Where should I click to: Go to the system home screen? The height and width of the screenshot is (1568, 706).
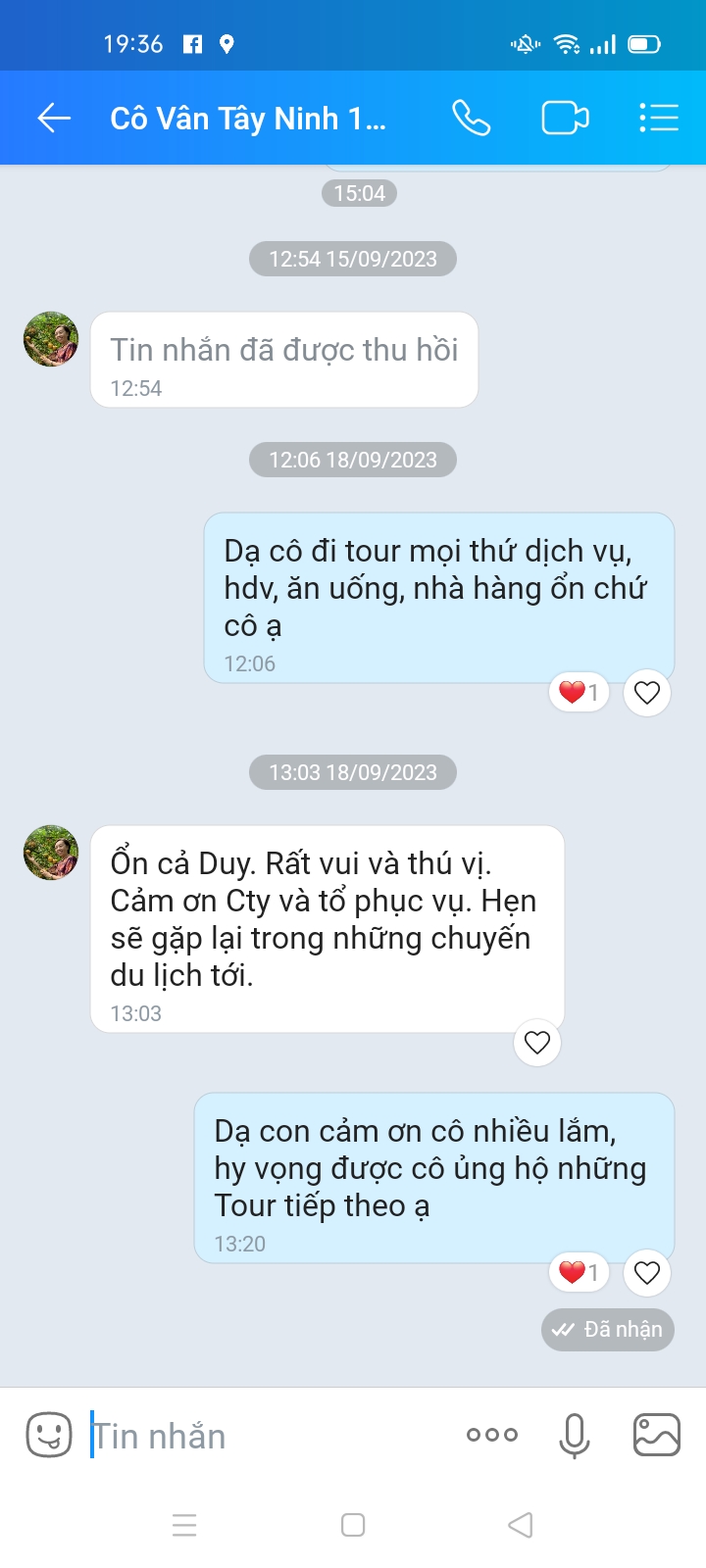353,1525
